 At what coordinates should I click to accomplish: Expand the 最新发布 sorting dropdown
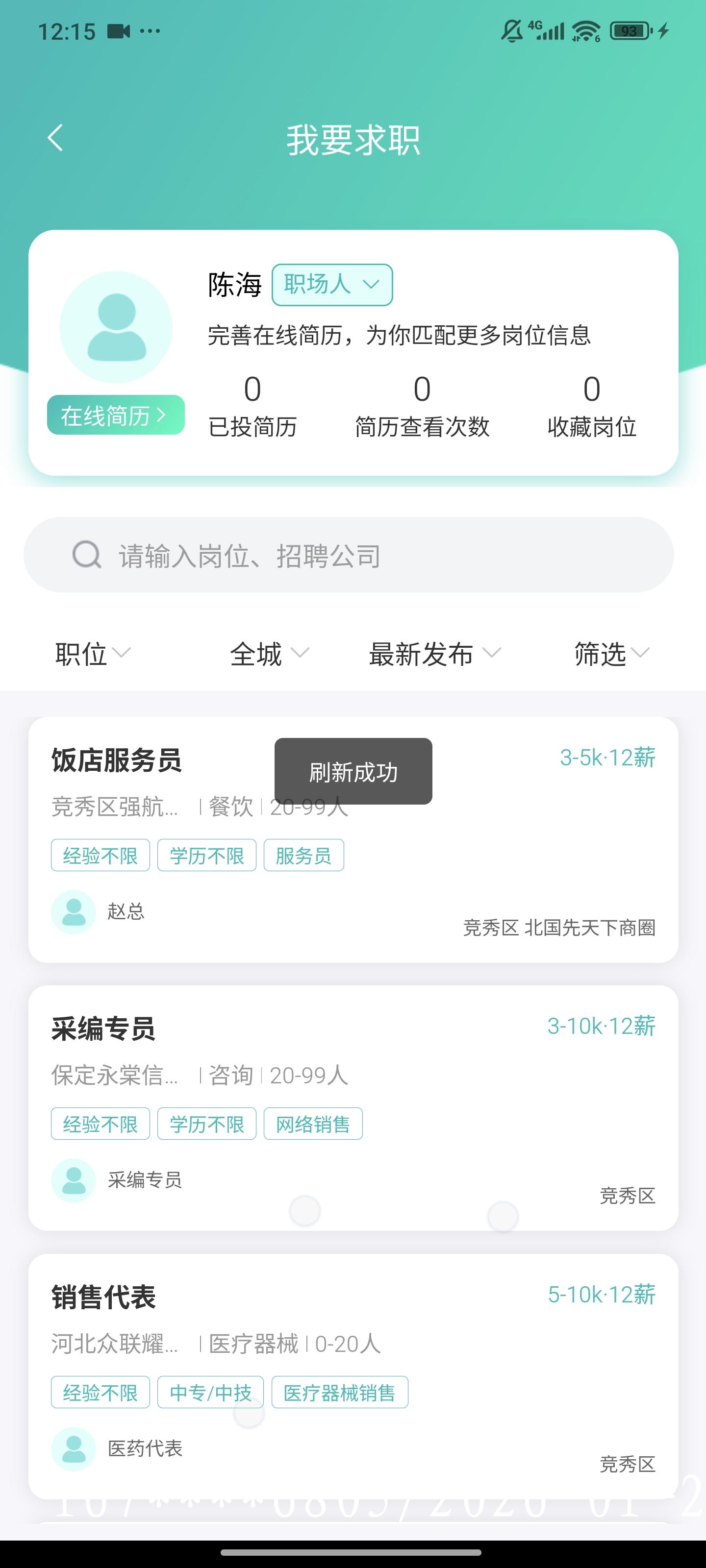click(x=426, y=654)
